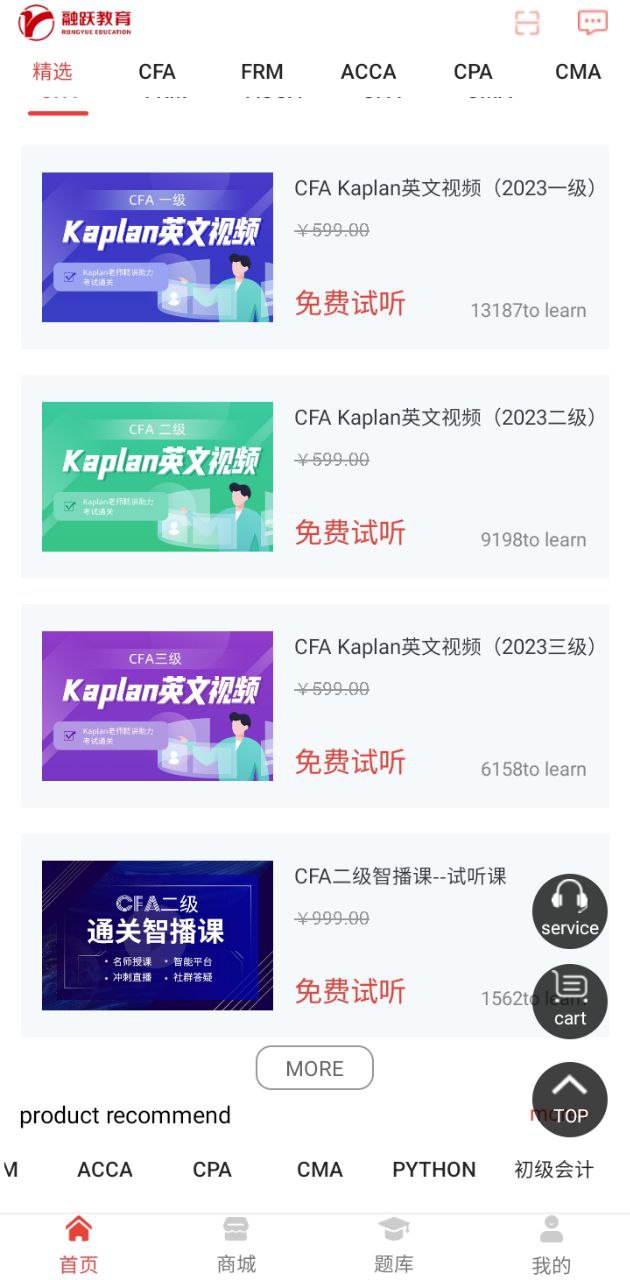Go to the 商城 tab
630x1280 pixels.
pos(237,1245)
